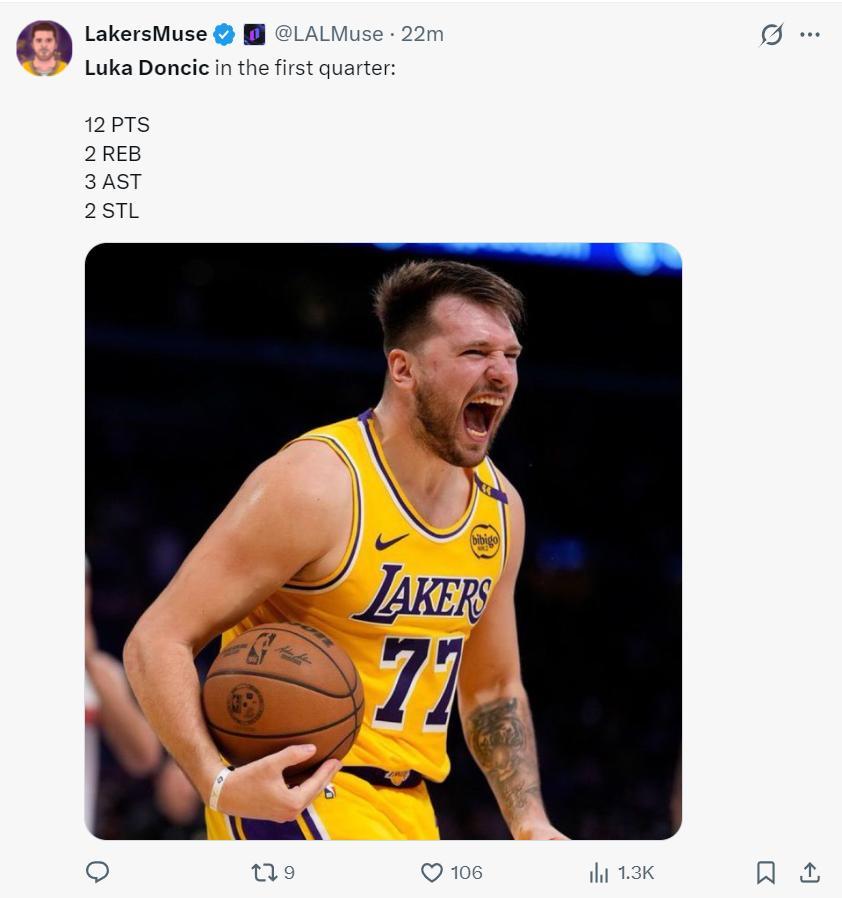Reply to the LakersMuse post

(x=97, y=872)
